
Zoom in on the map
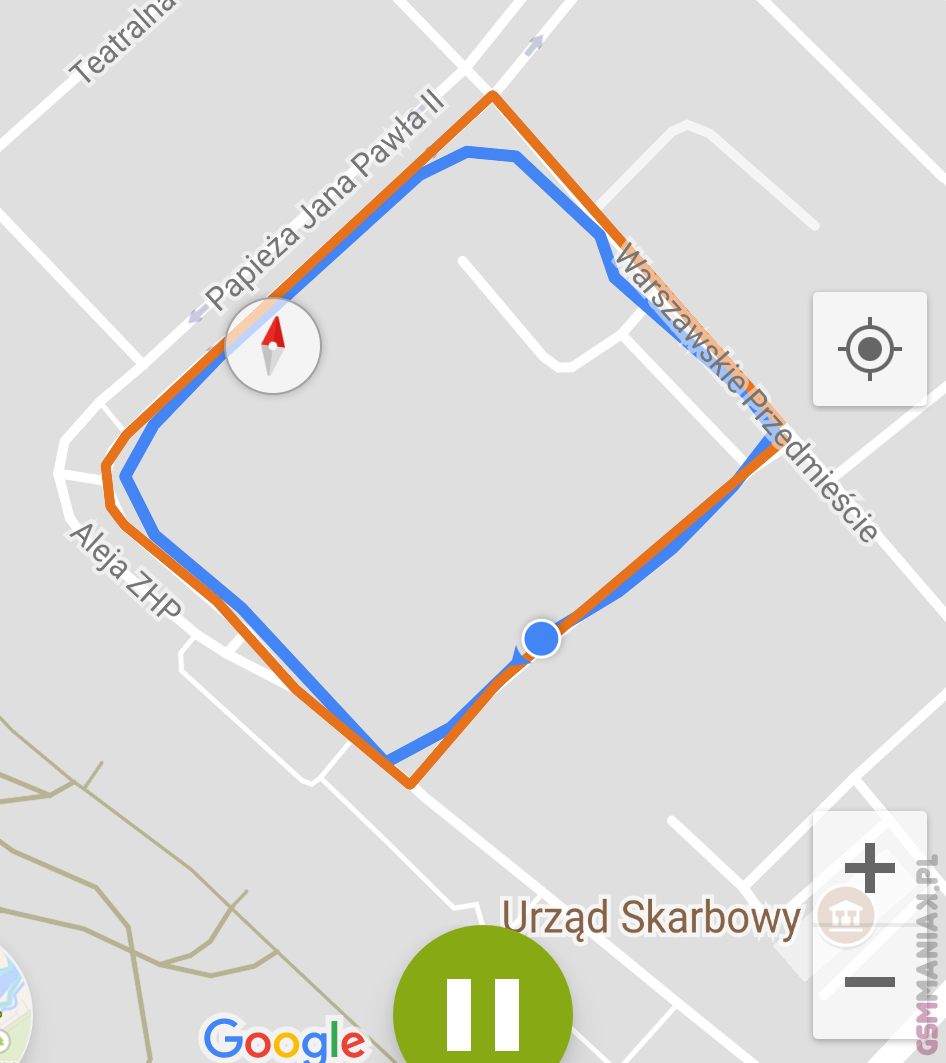[869, 867]
